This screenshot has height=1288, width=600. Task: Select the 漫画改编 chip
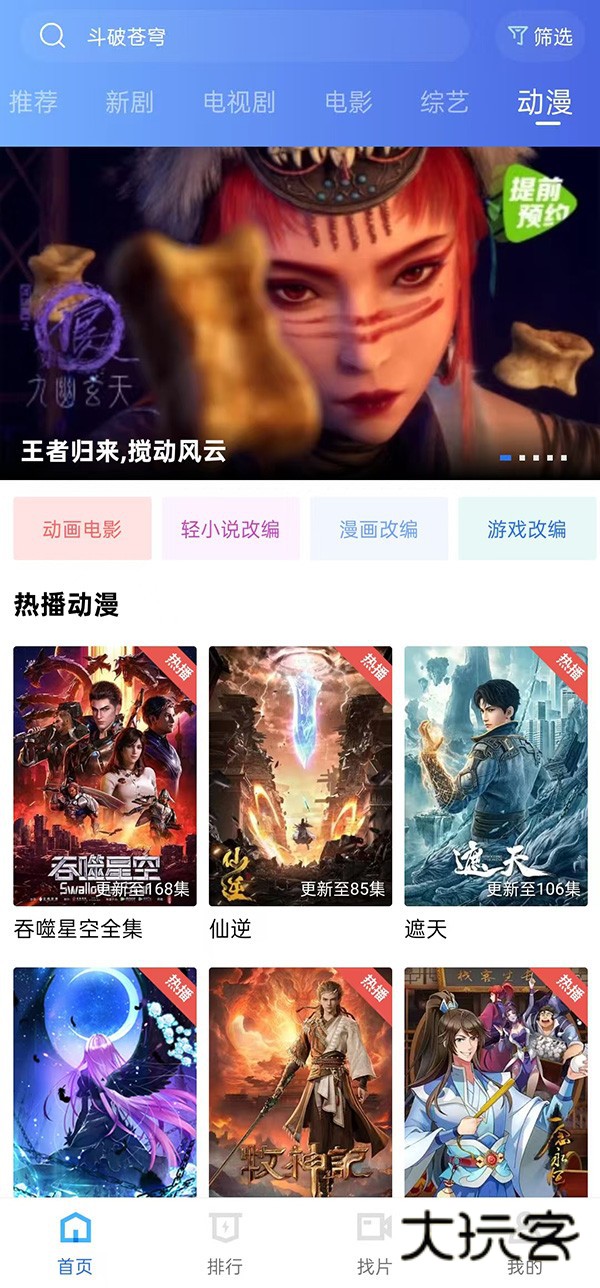(378, 529)
